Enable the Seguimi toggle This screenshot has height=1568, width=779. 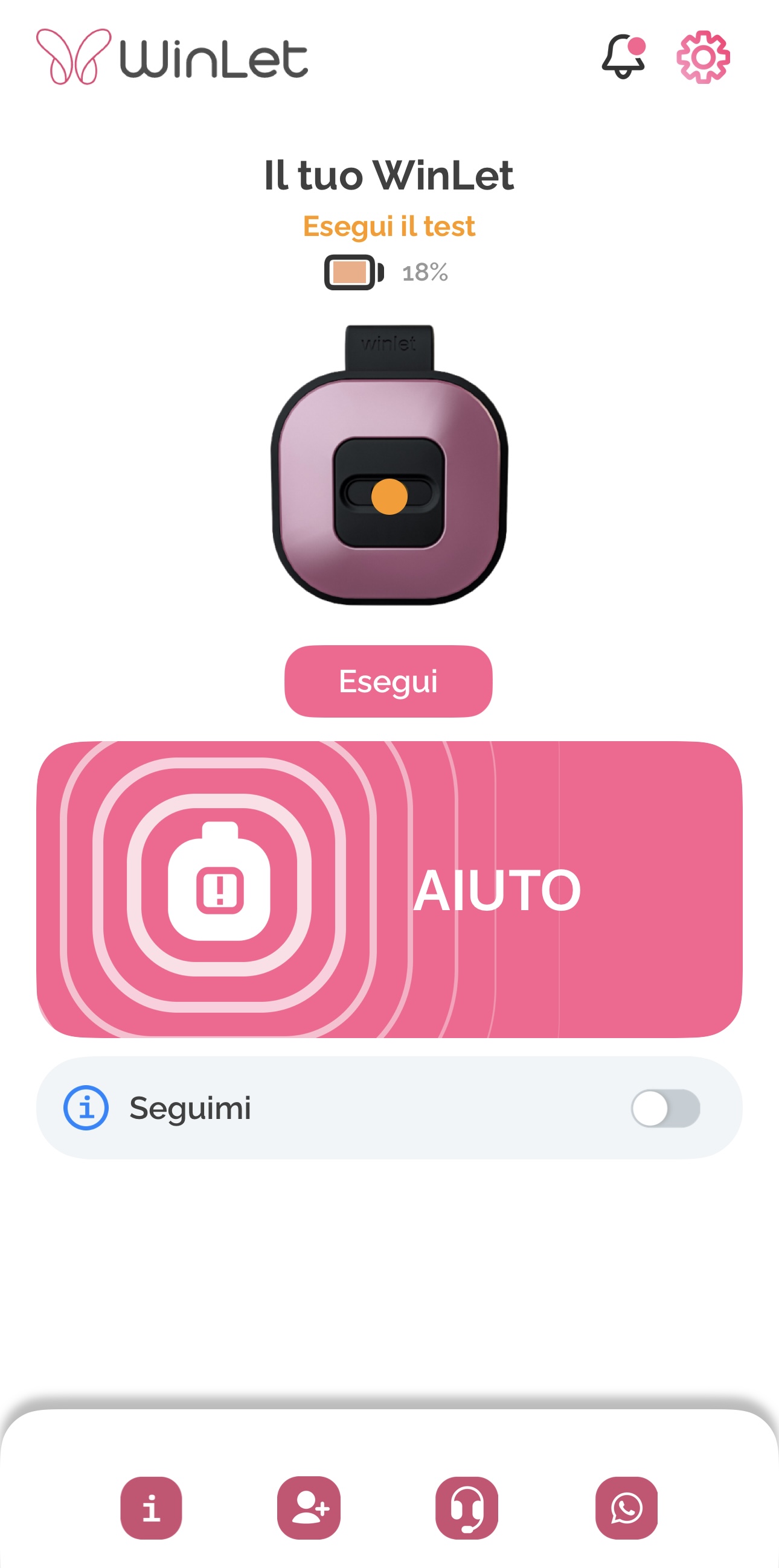pos(665,1108)
